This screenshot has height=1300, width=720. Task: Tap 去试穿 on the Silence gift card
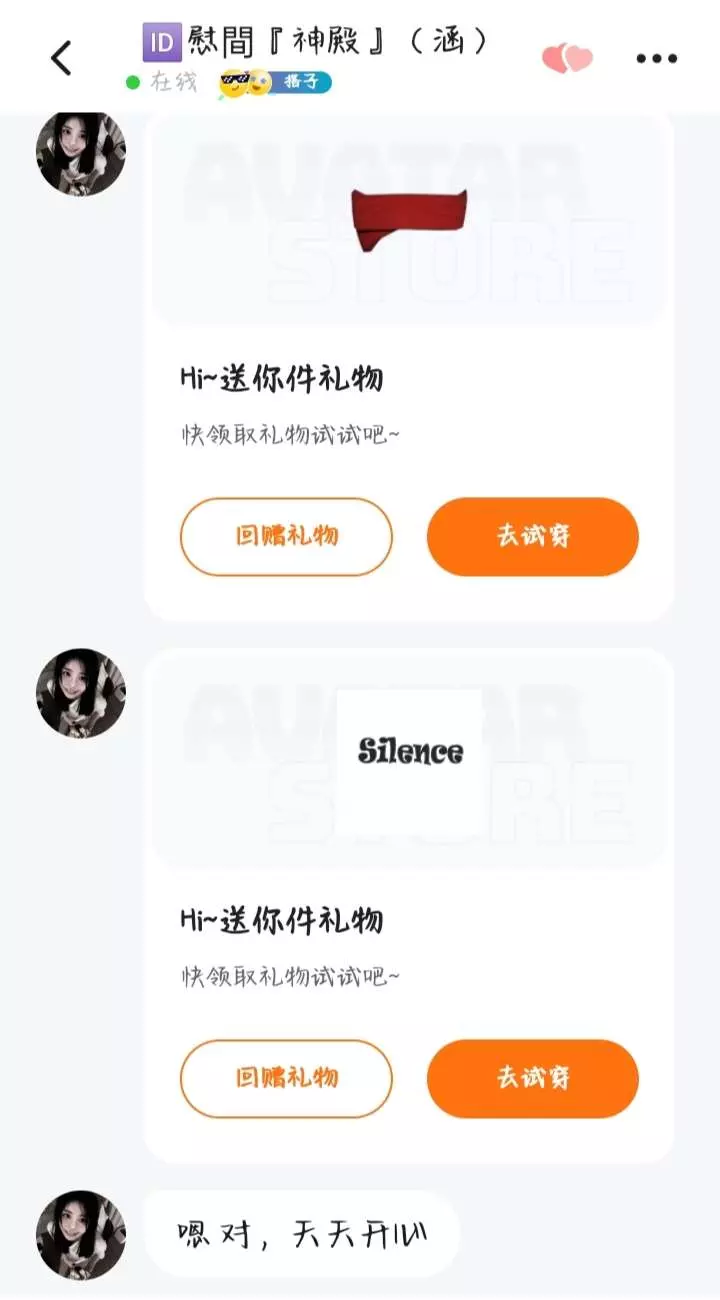tap(533, 1078)
